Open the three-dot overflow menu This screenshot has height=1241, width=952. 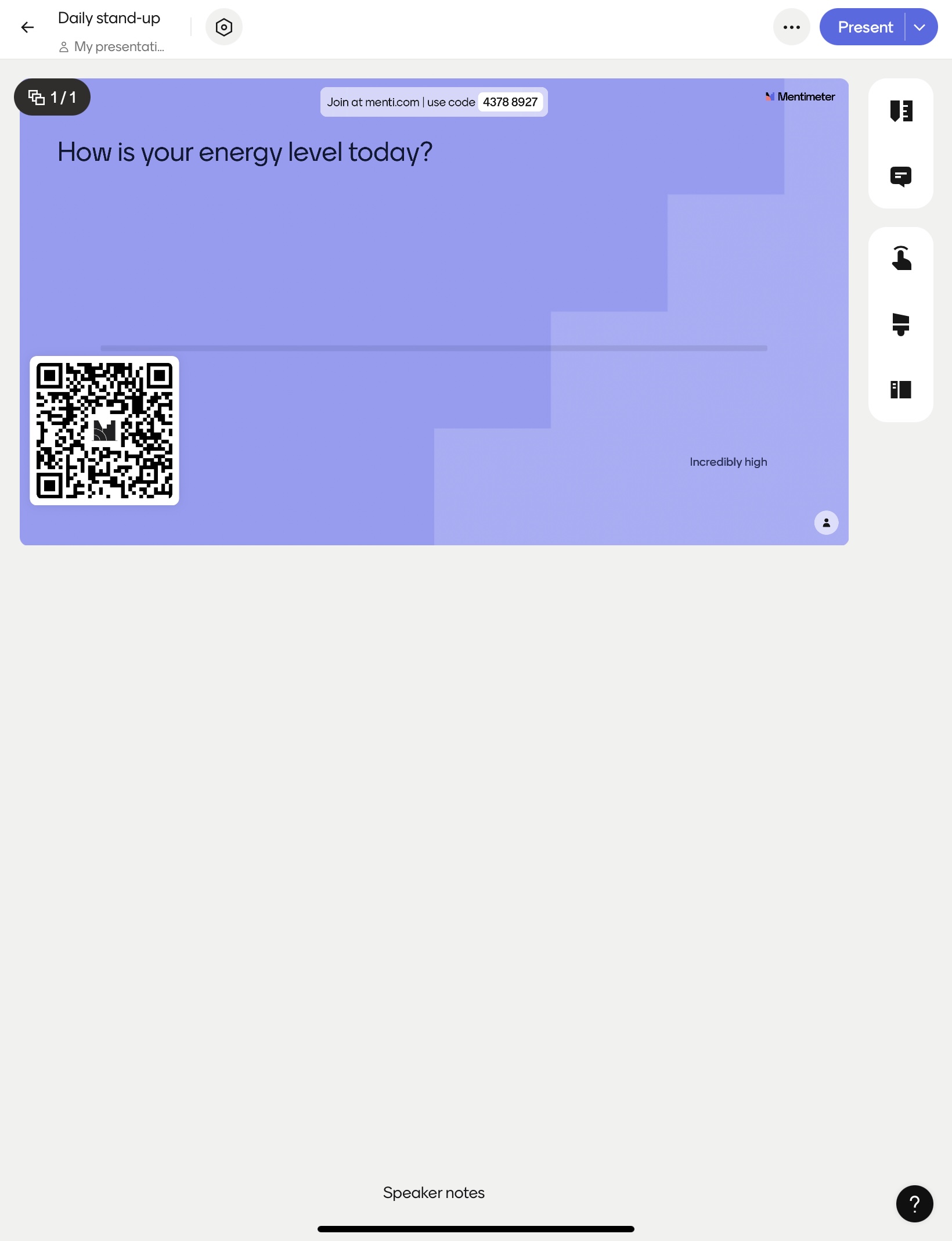(791, 27)
